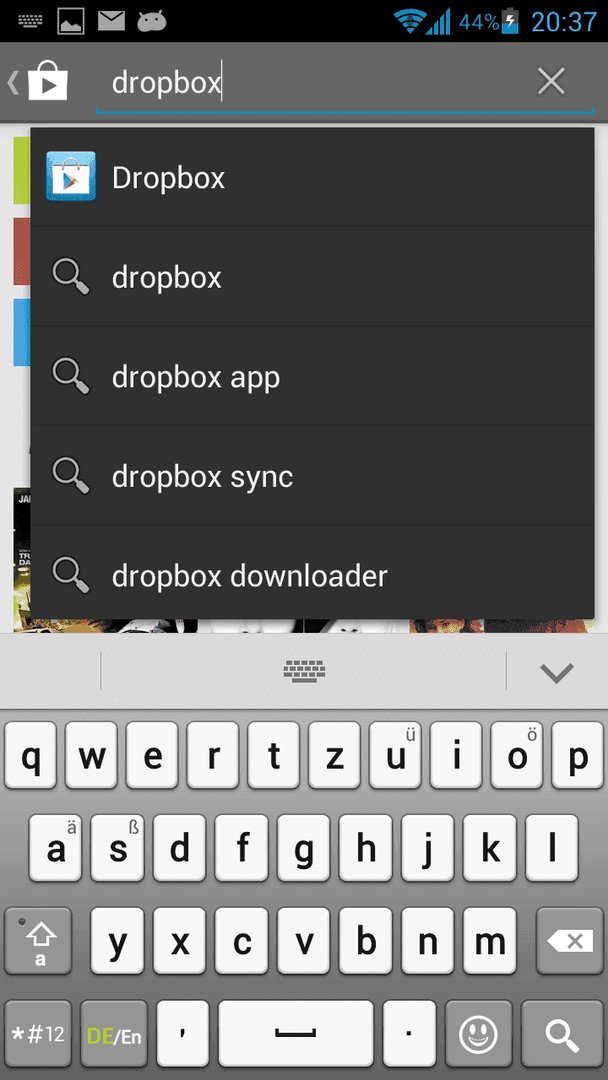Clear the search text with the X
This screenshot has height=1080, width=608.
551,82
